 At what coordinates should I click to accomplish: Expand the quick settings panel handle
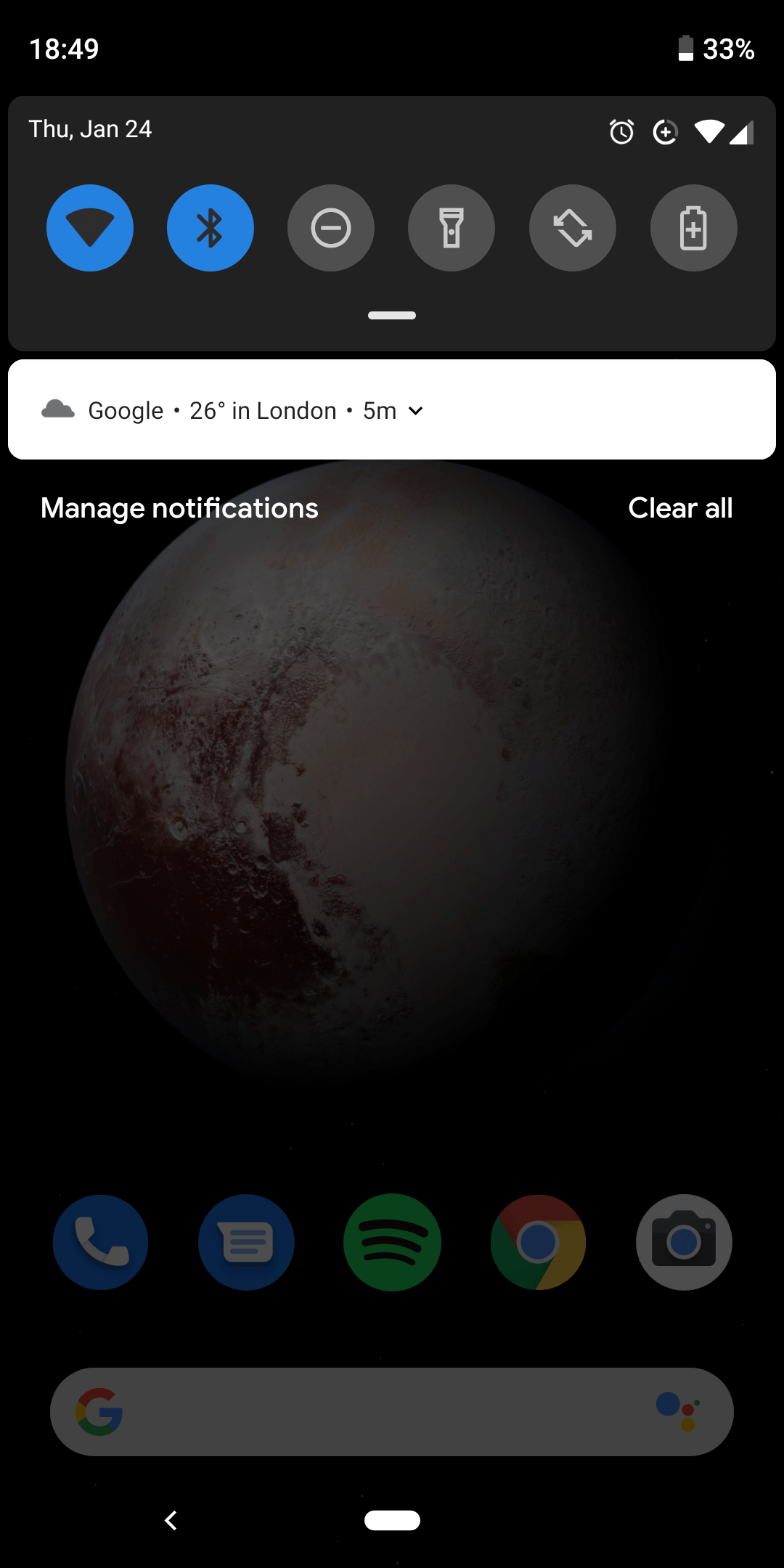click(x=392, y=316)
